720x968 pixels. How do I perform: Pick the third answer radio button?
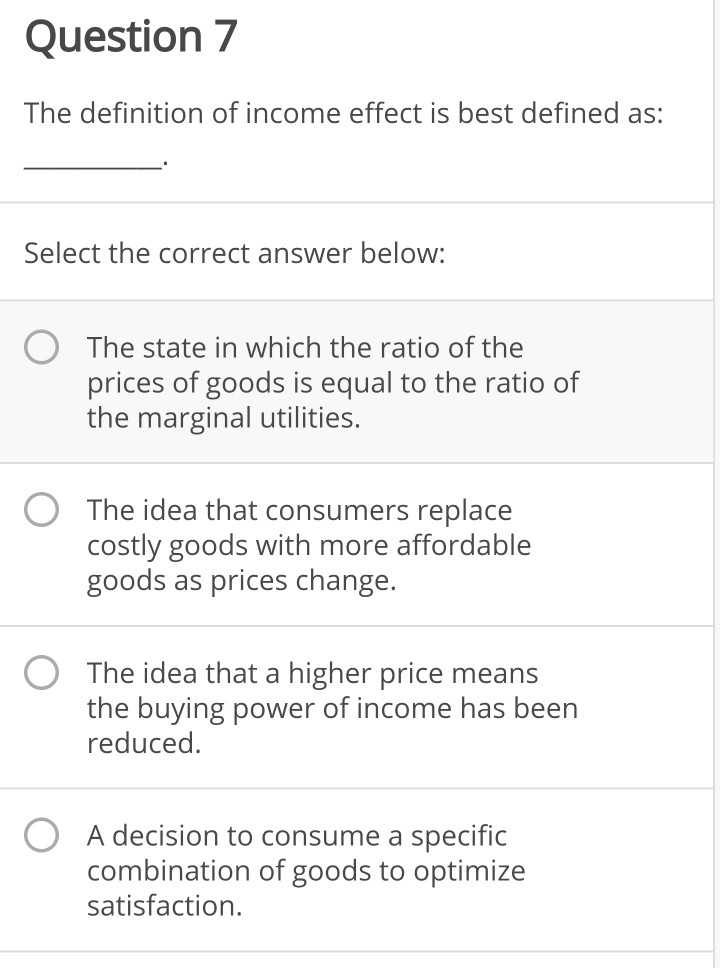40,673
